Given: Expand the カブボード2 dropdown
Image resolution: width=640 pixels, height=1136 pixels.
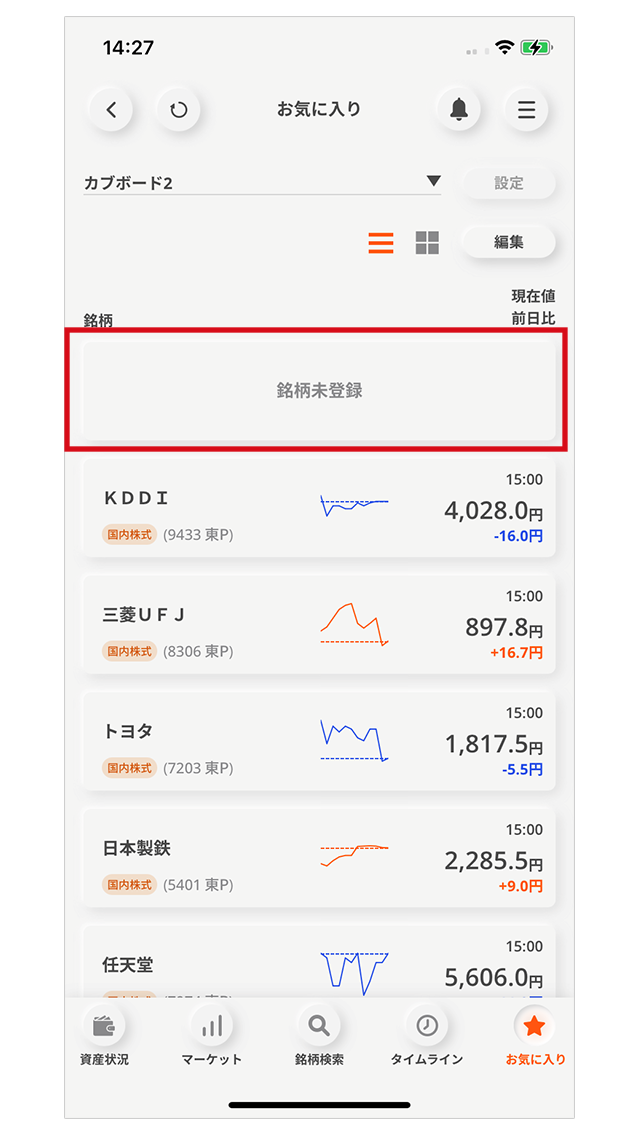Looking at the screenshot, I should click(x=262, y=182).
